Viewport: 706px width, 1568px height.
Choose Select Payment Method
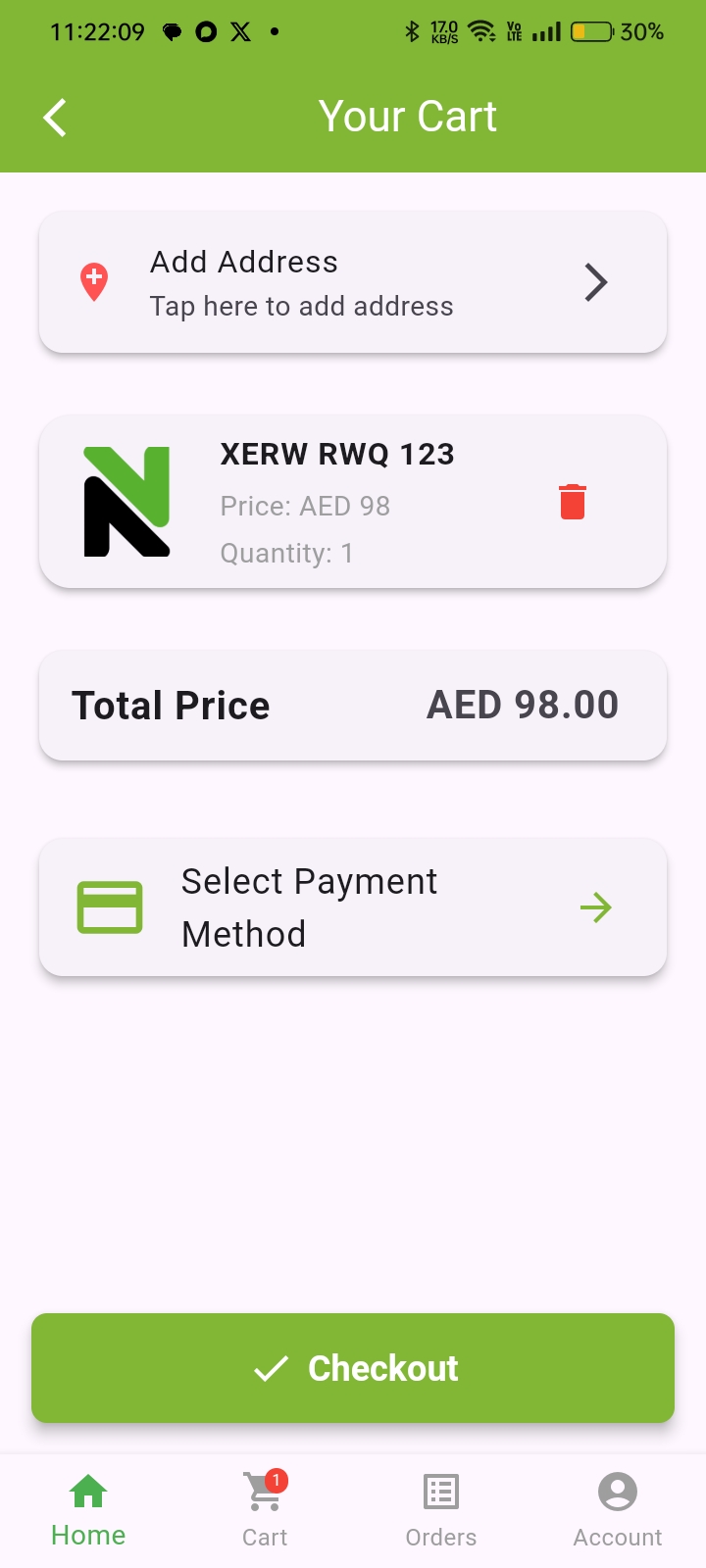tap(353, 907)
